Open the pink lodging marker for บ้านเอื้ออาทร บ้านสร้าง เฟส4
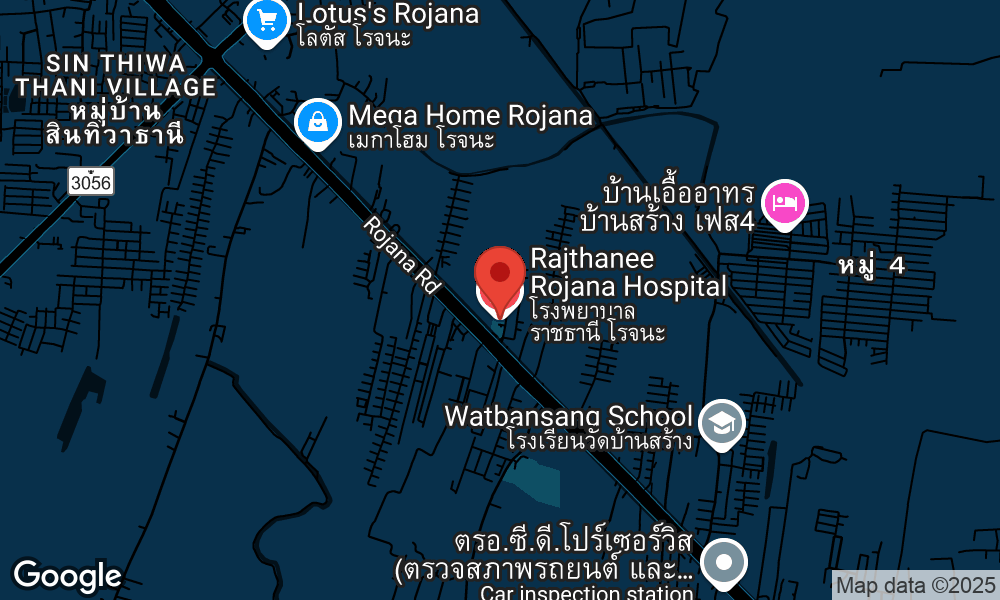Image resolution: width=1000 pixels, height=600 pixels. [x=785, y=203]
